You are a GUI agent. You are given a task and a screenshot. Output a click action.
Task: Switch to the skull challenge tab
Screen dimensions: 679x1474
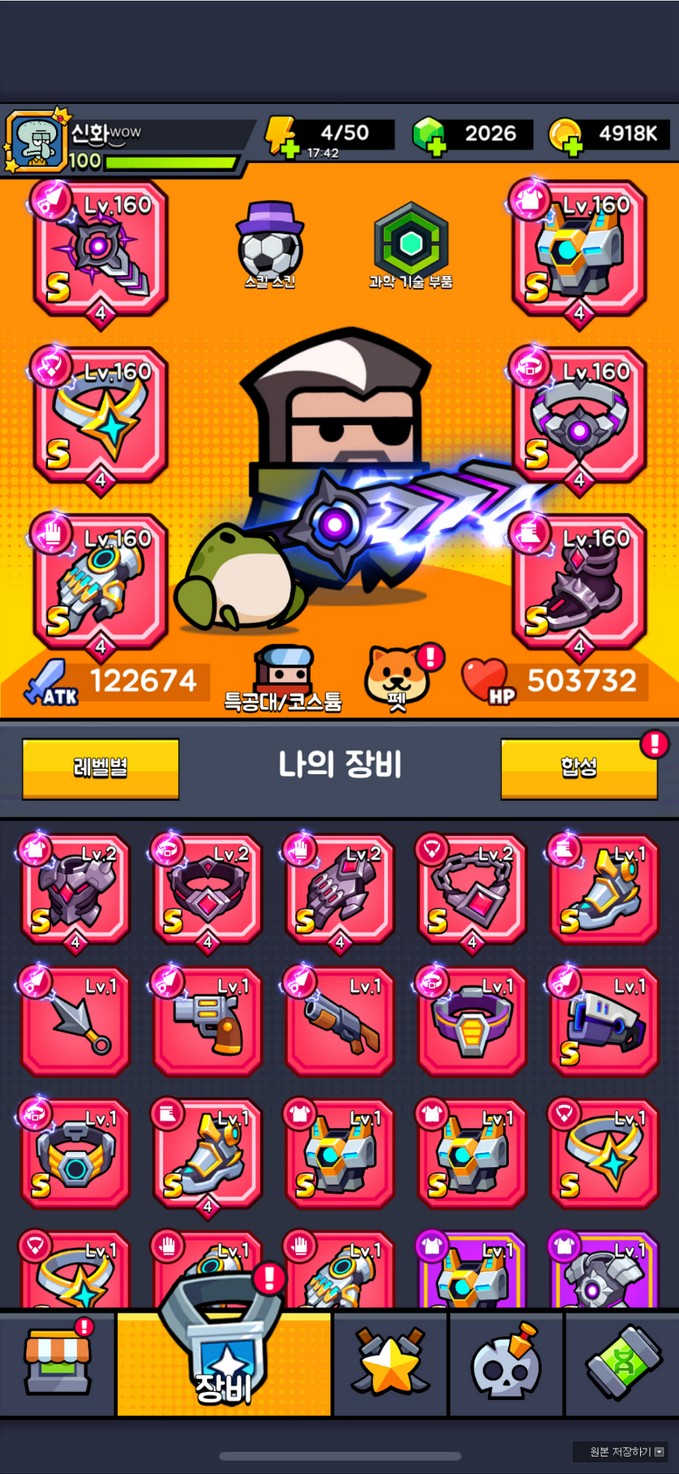tap(506, 1364)
